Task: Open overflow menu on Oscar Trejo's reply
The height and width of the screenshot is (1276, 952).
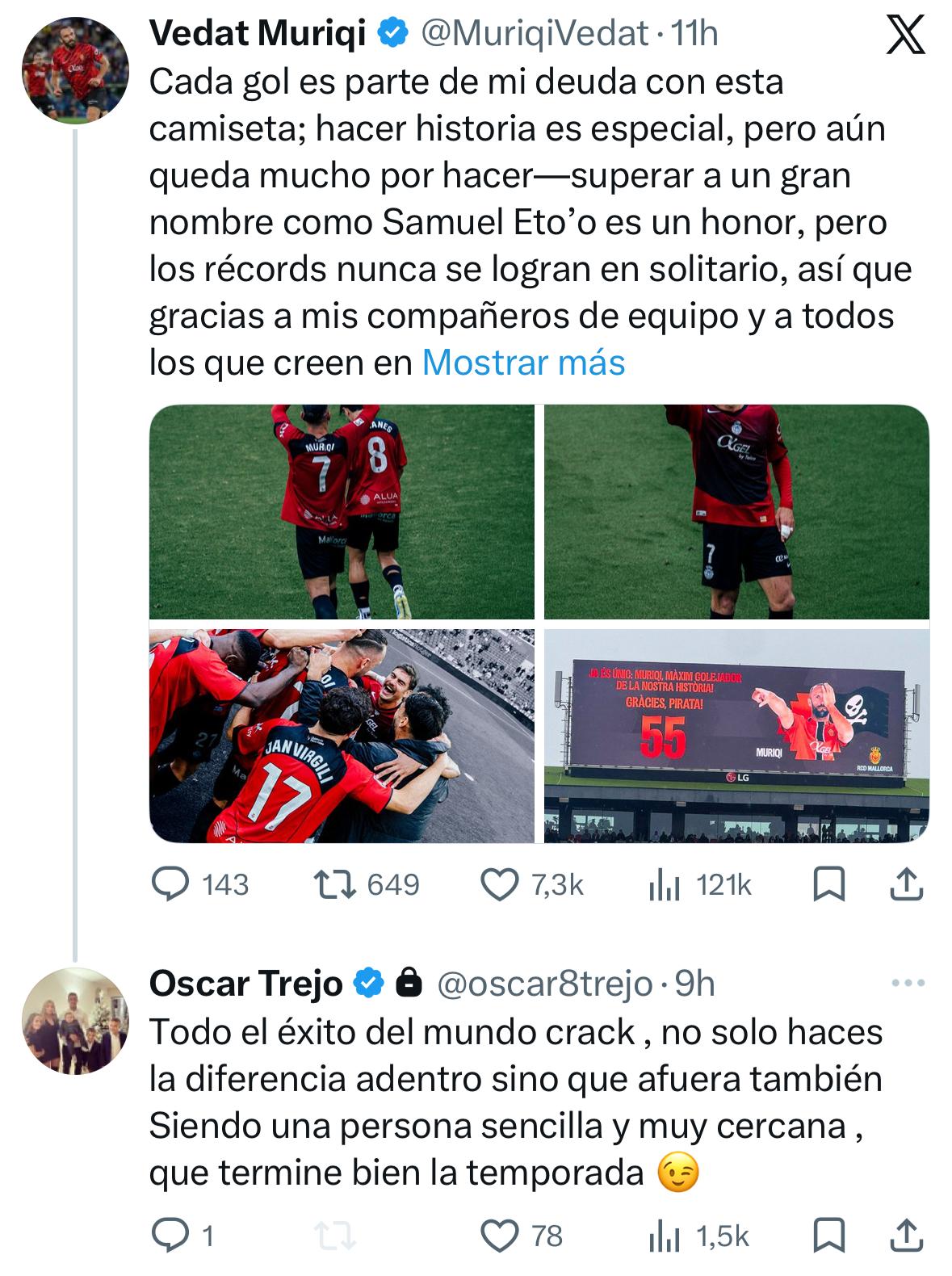Action: pos(907,984)
